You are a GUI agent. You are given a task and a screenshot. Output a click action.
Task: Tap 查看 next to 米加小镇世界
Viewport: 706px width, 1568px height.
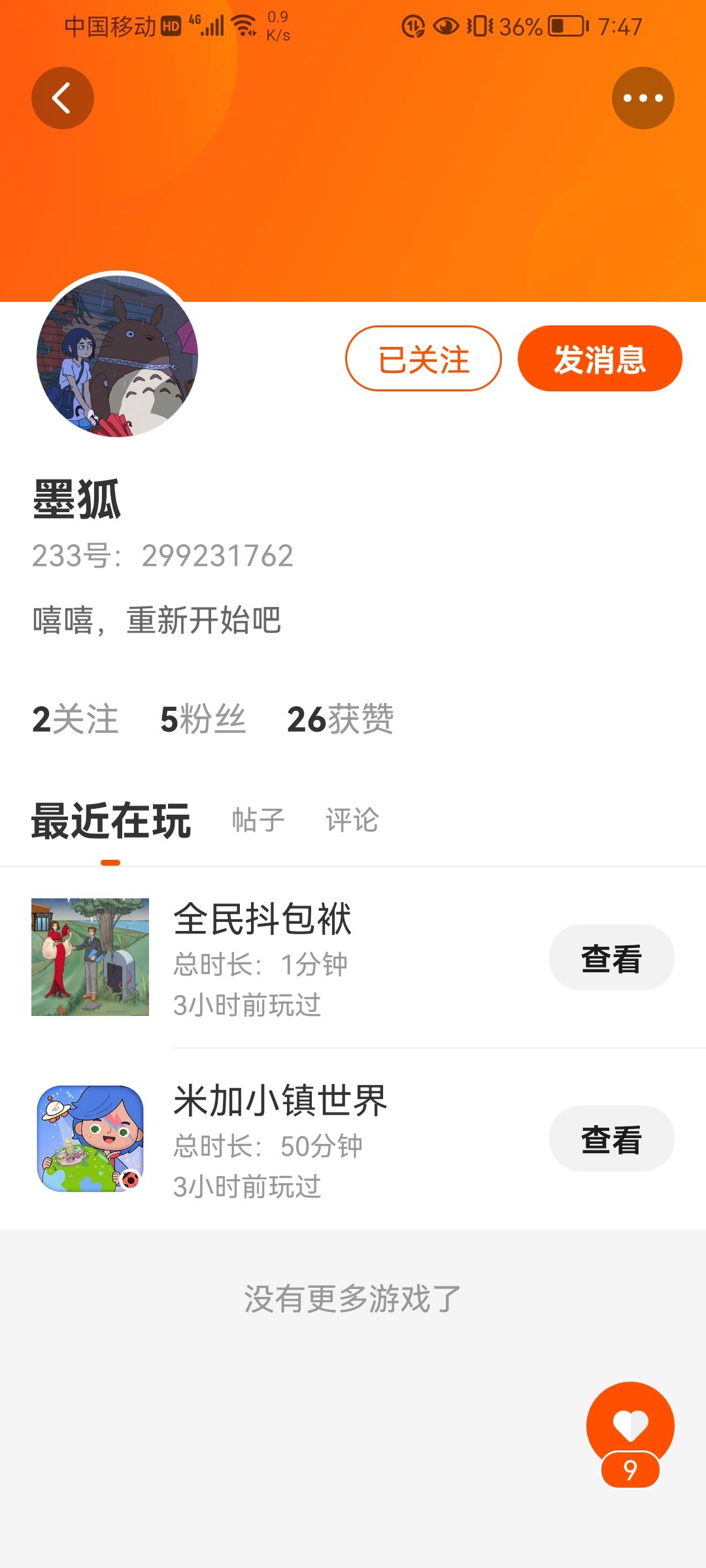coord(611,1139)
